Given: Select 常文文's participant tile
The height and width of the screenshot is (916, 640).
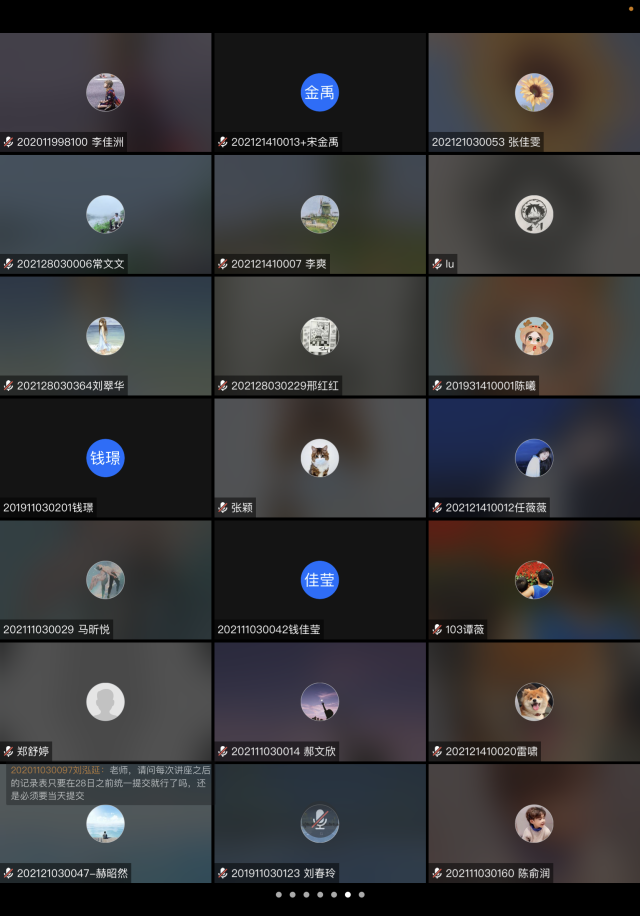Looking at the screenshot, I should coord(105,214).
